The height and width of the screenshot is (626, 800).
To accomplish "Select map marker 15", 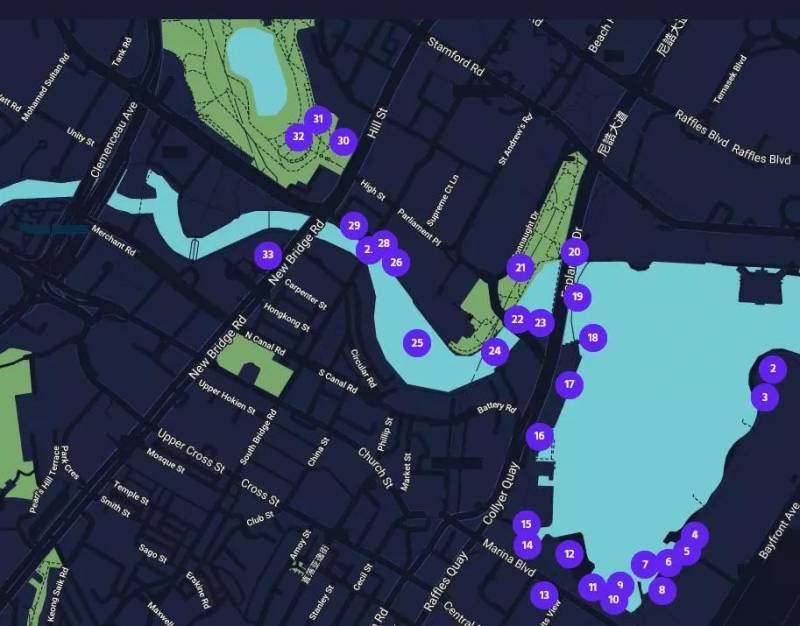I will (526, 523).
